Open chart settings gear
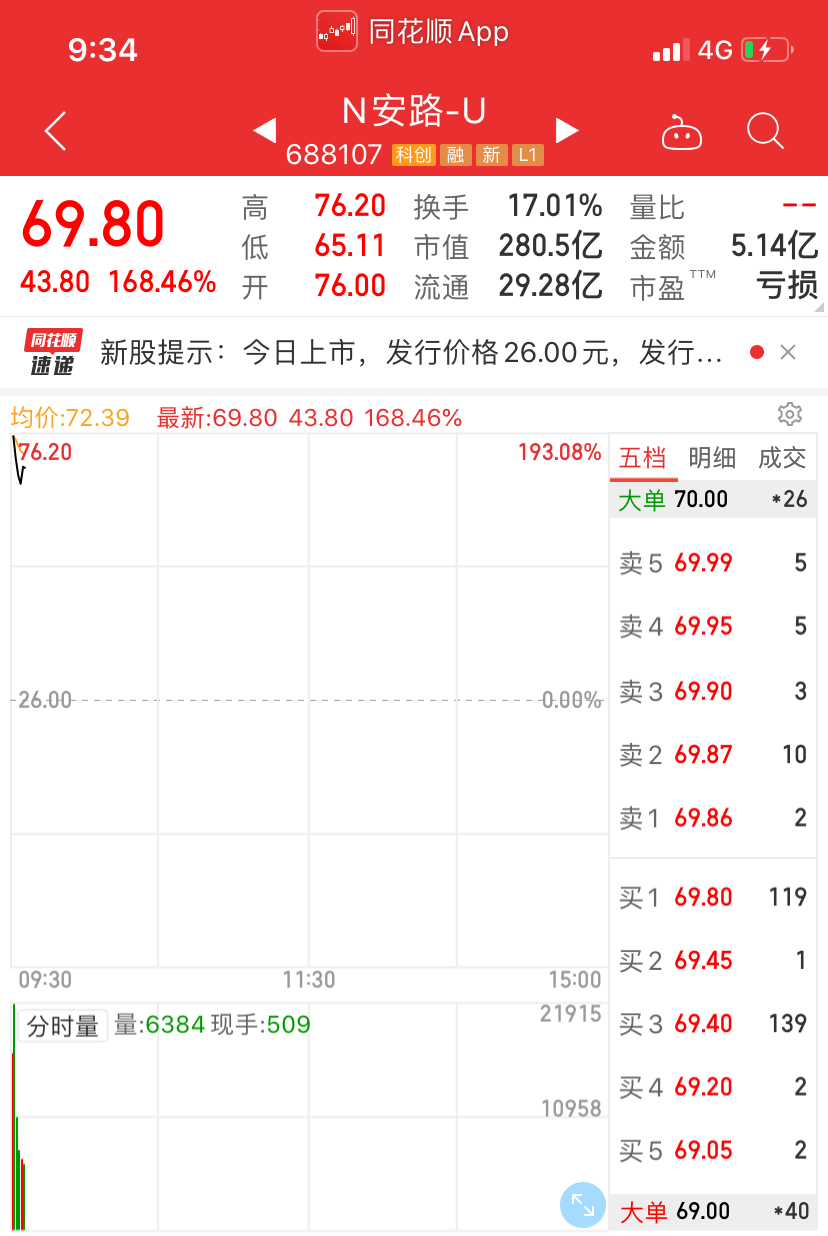 (x=790, y=414)
